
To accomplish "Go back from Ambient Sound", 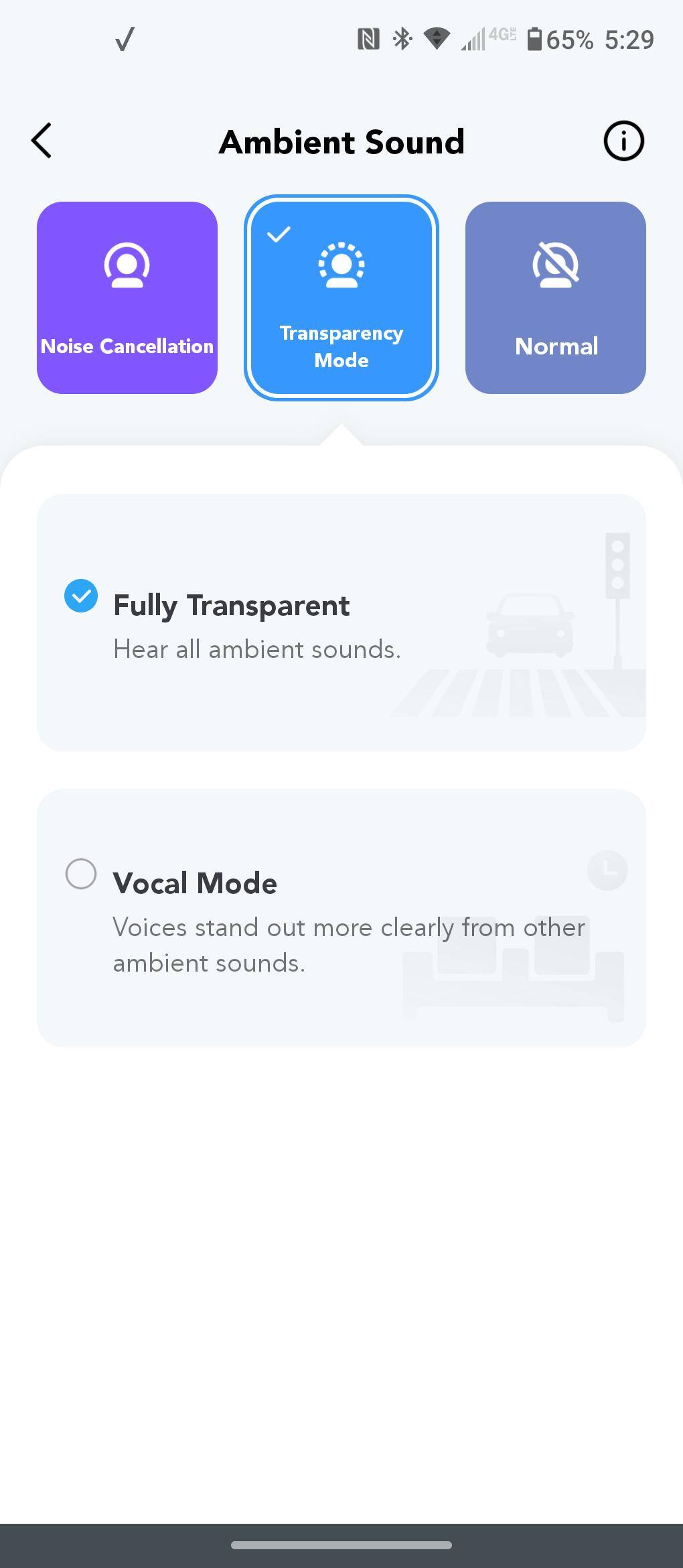I will [42, 141].
